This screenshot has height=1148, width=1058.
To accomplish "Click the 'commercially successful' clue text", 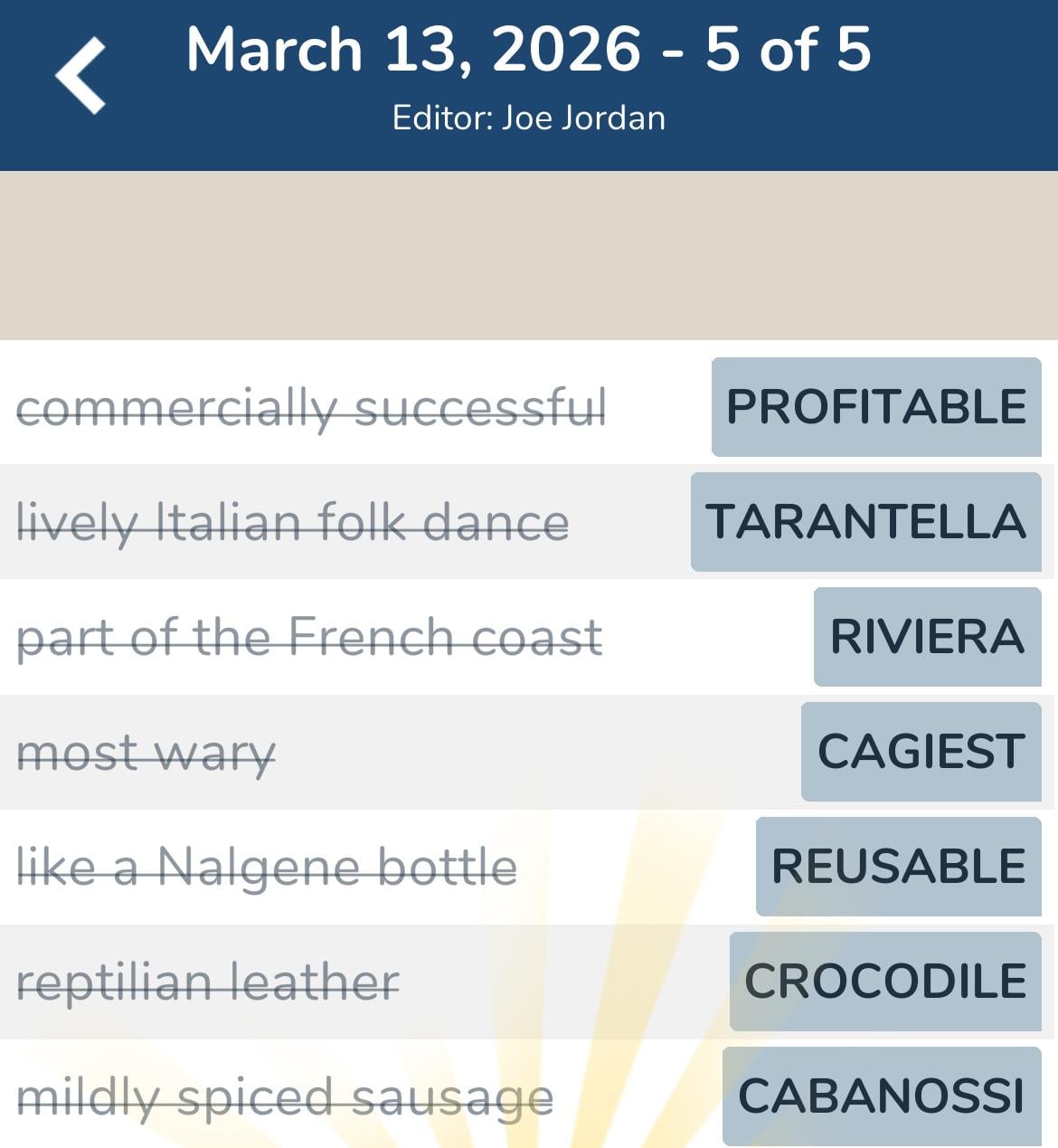I will coord(312,406).
